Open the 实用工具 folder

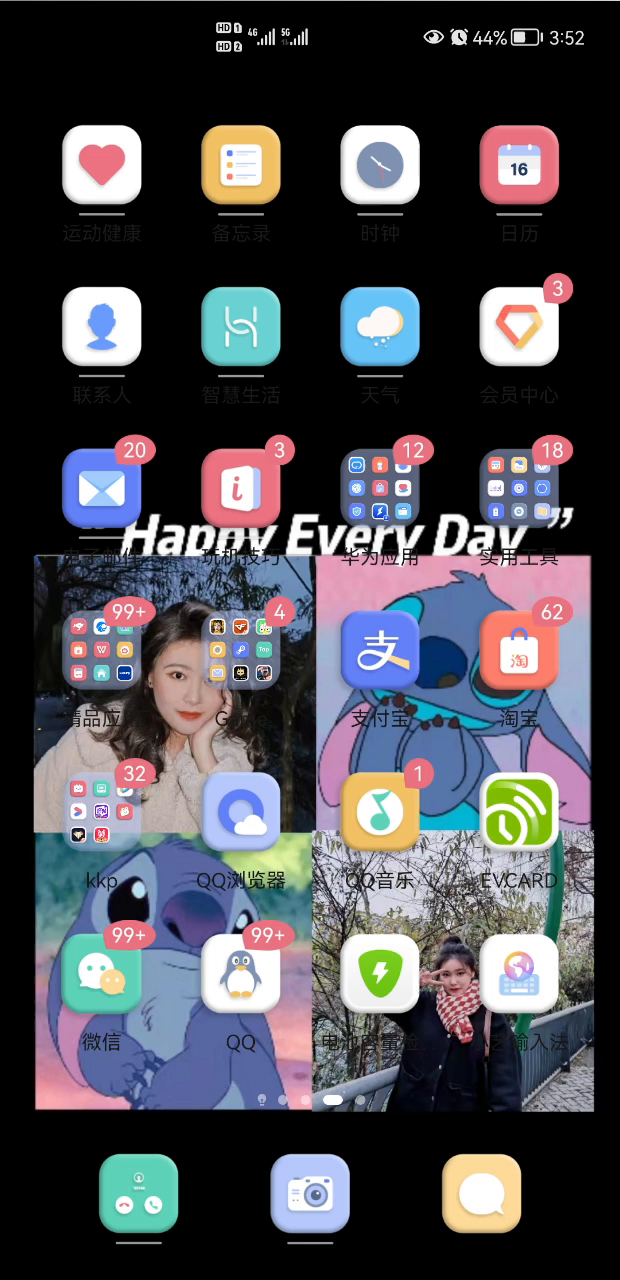(x=519, y=488)
